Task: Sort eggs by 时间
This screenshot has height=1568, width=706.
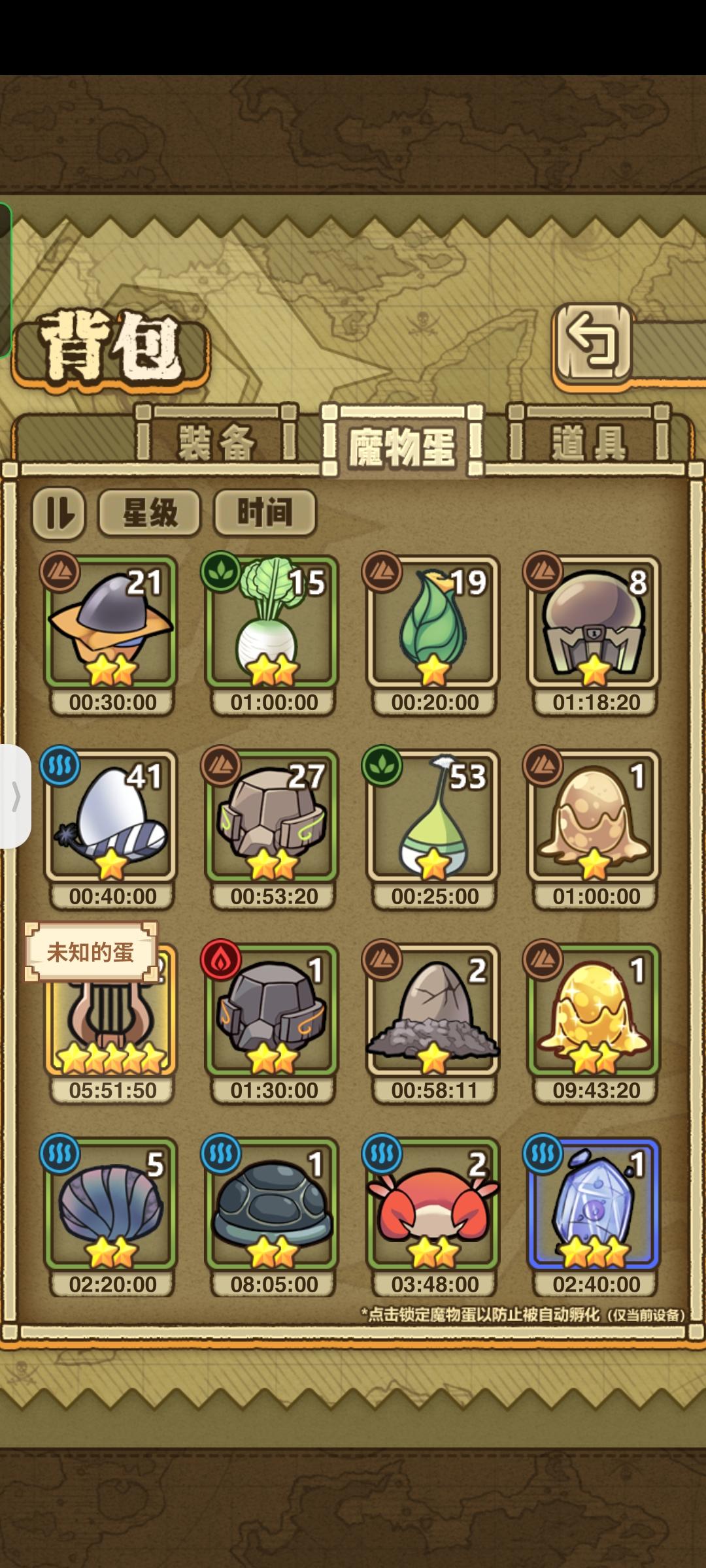Action: [265, 513]
